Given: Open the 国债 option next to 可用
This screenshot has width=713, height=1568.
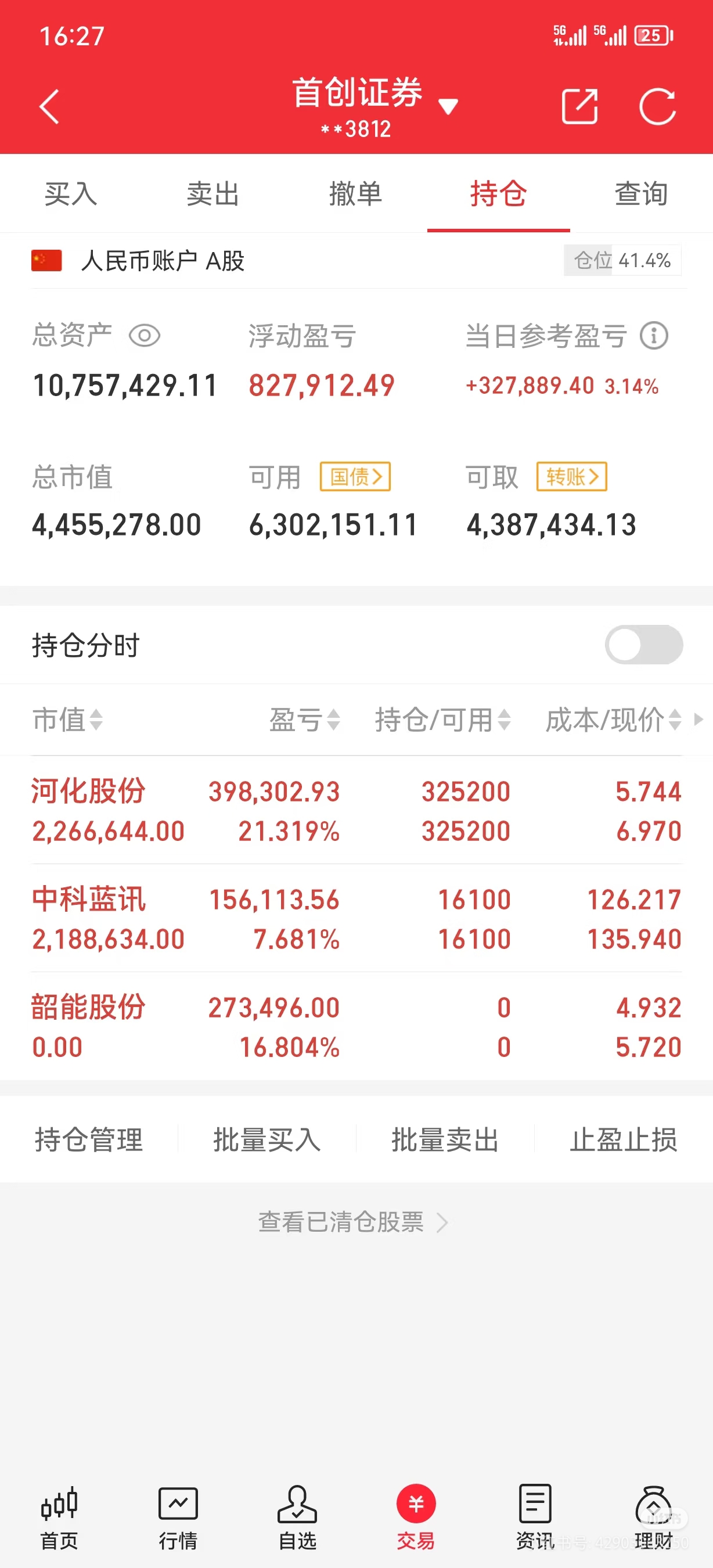Looking at the screenshot, I should click(x=355, y=477).
